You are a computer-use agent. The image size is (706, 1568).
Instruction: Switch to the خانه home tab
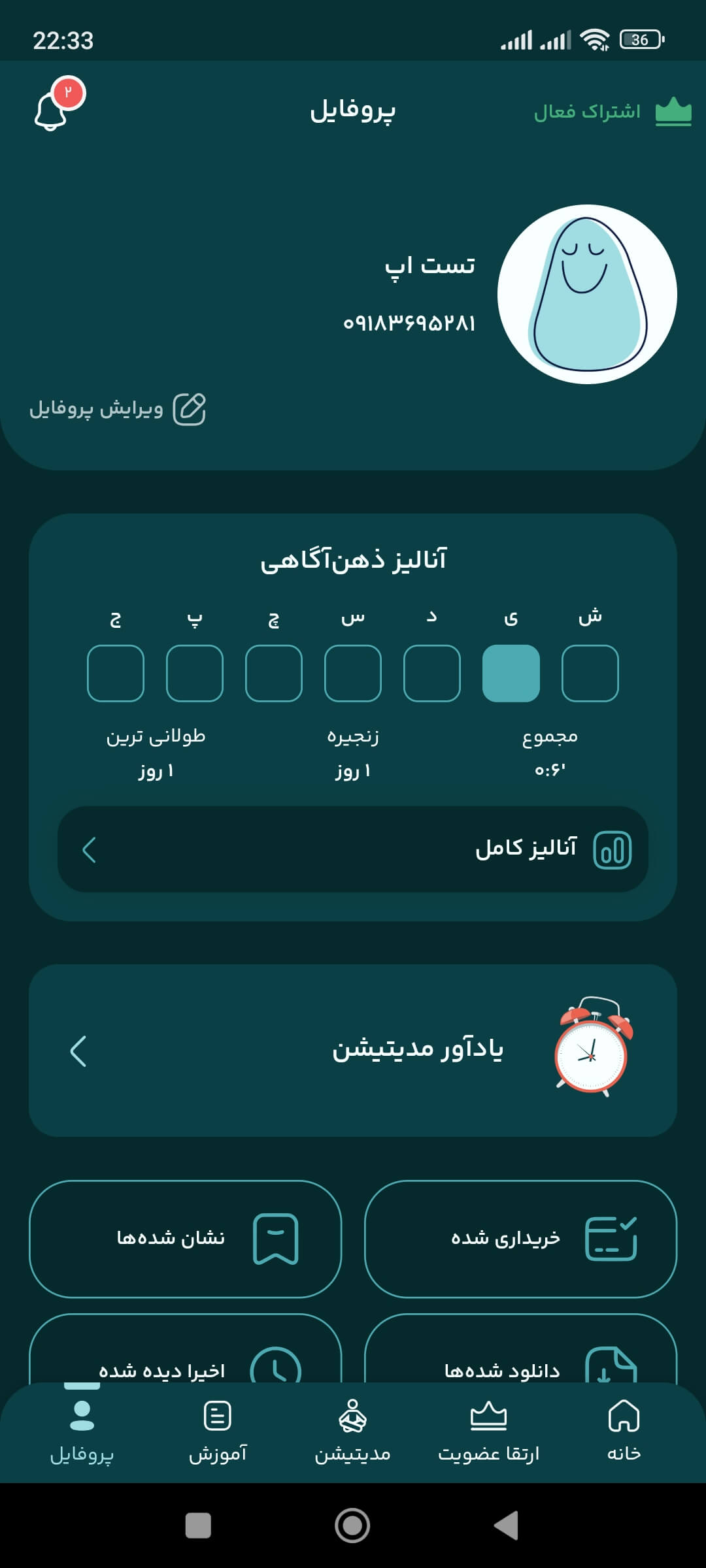coord(624,1431)
